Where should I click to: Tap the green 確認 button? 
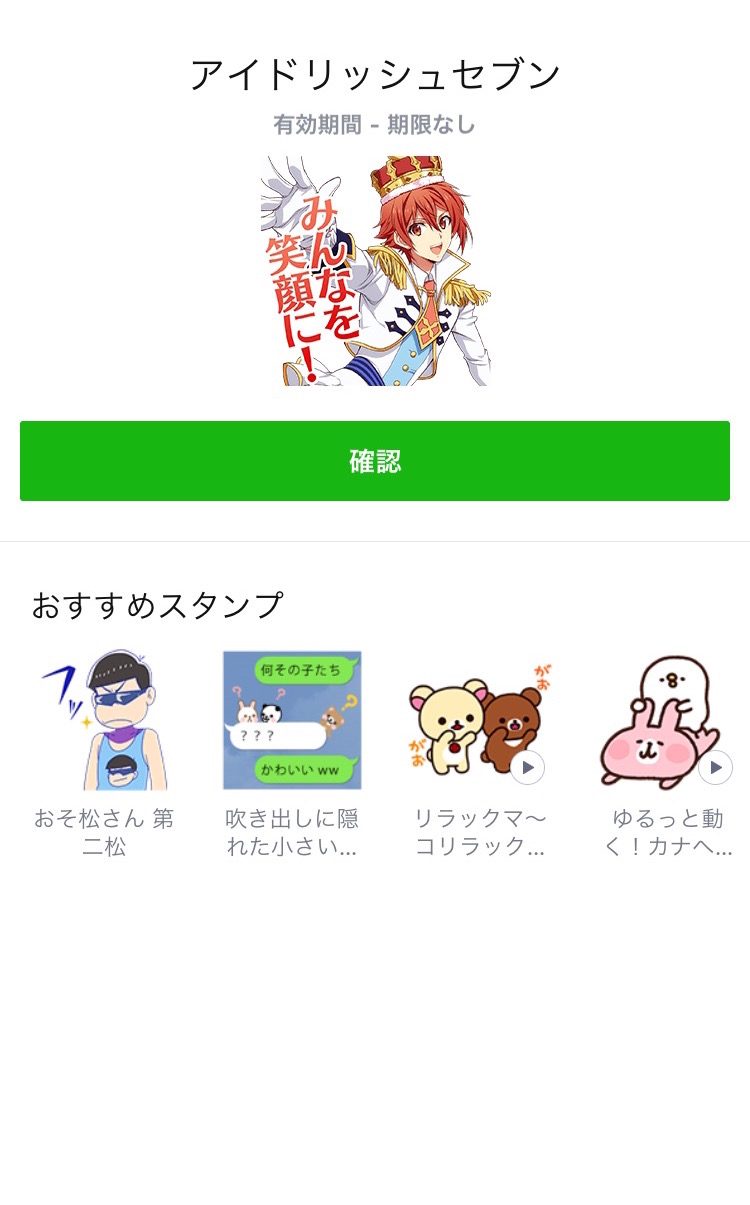pyautogui.click(x=375, y=461)
